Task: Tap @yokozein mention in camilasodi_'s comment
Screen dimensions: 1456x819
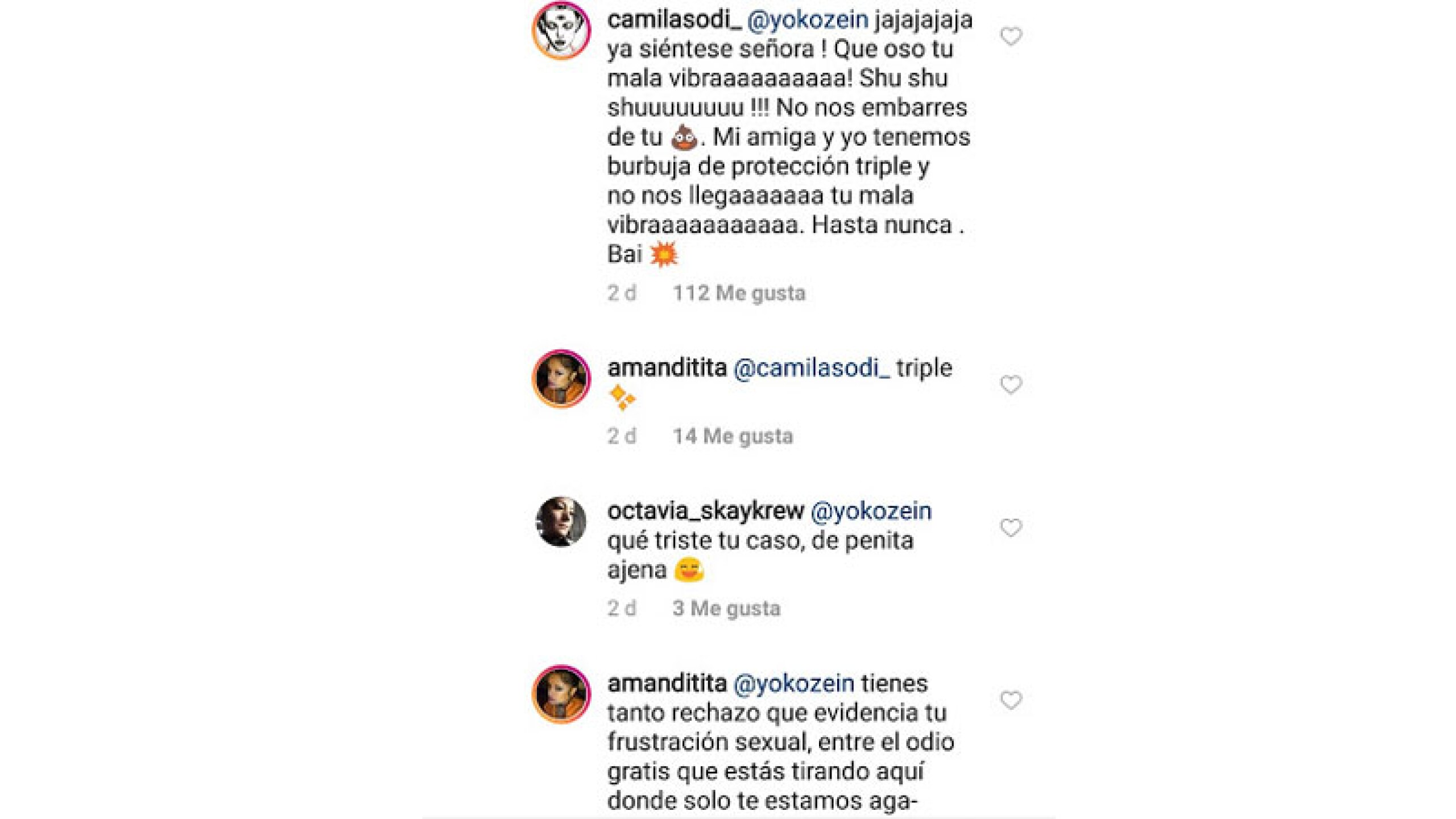Action: pos(807,20)
